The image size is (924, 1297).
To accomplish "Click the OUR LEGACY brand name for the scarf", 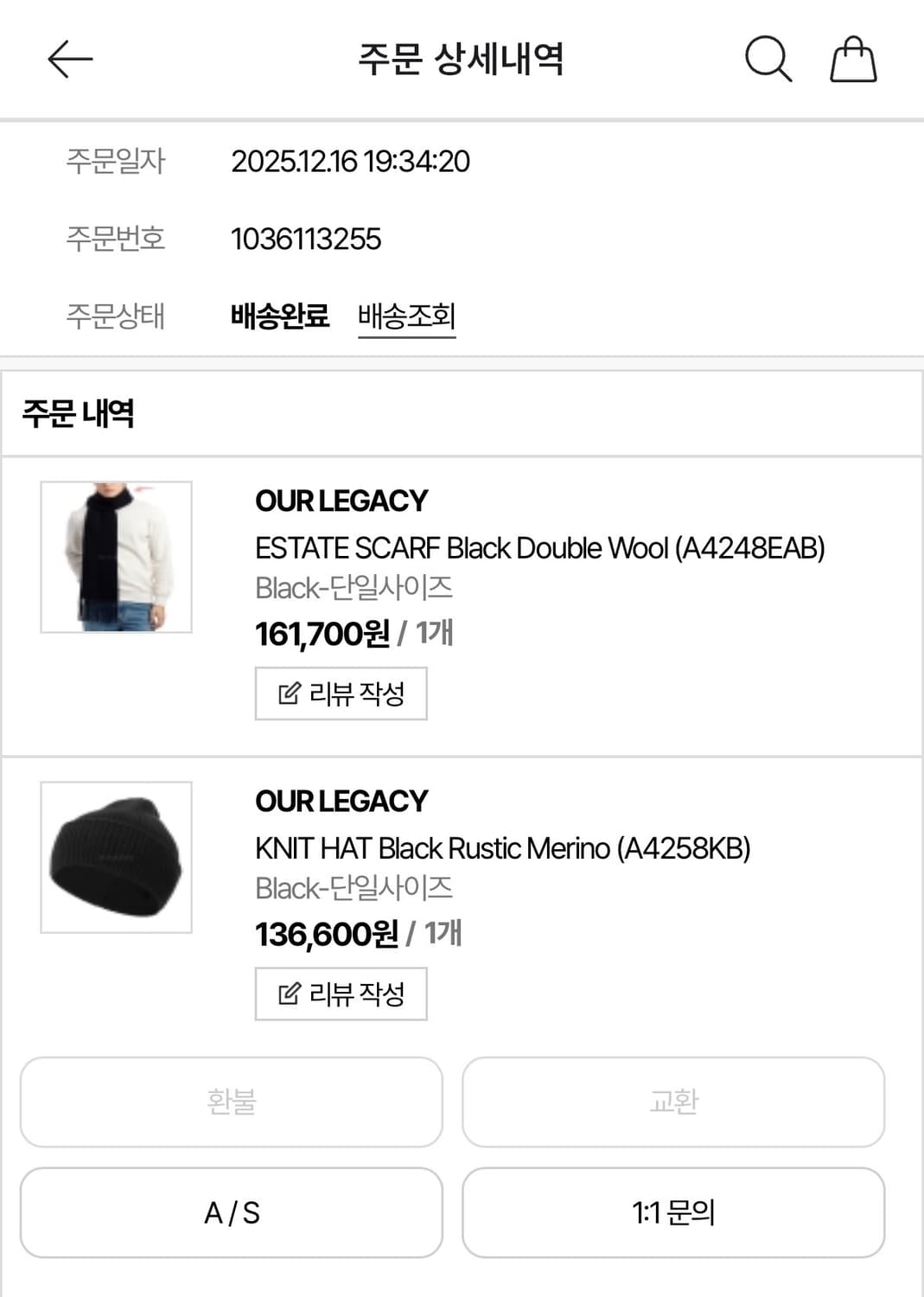I will click(341, 501).
